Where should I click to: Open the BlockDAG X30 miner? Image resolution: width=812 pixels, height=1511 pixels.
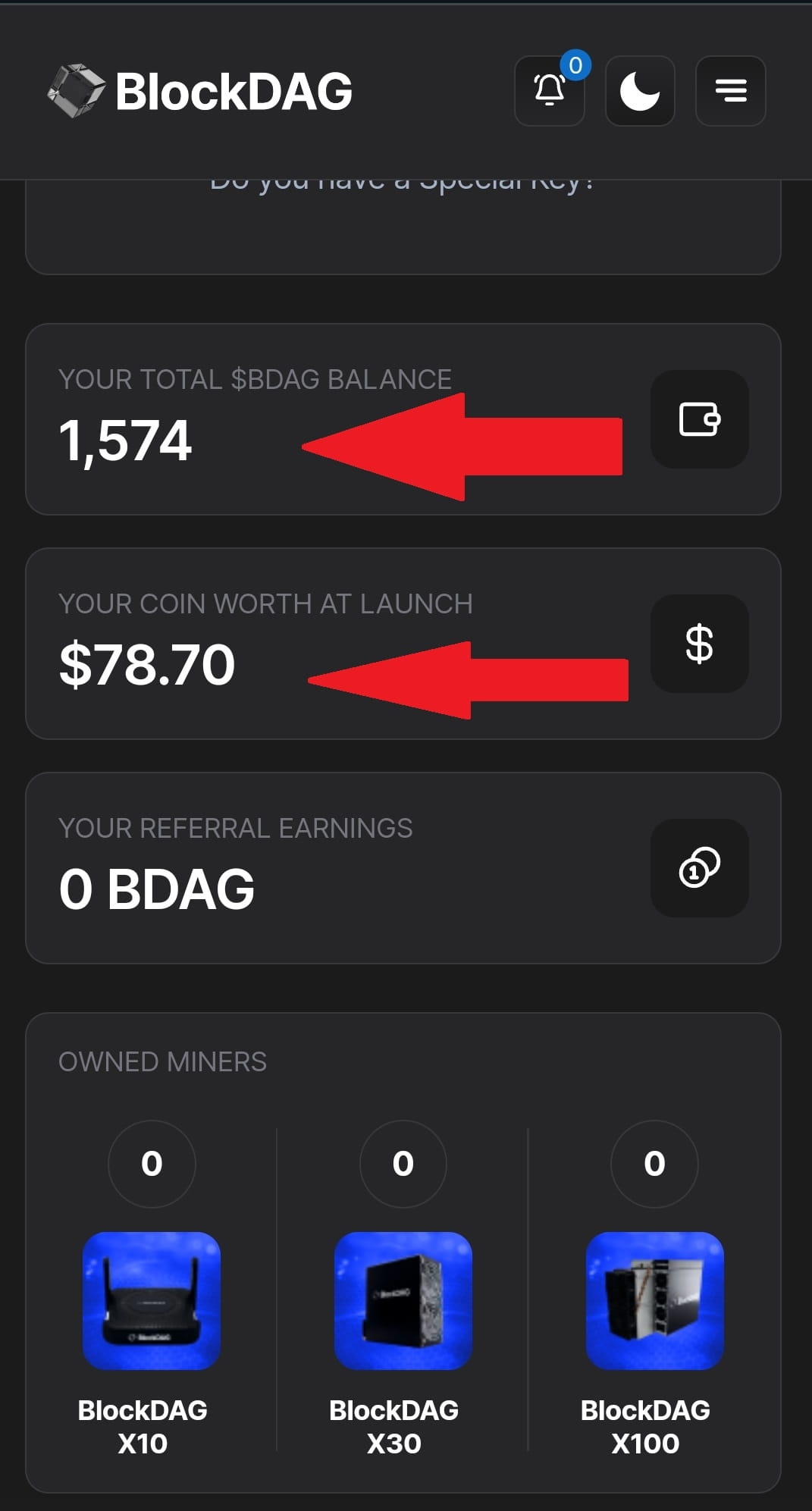click(403, 1301)
